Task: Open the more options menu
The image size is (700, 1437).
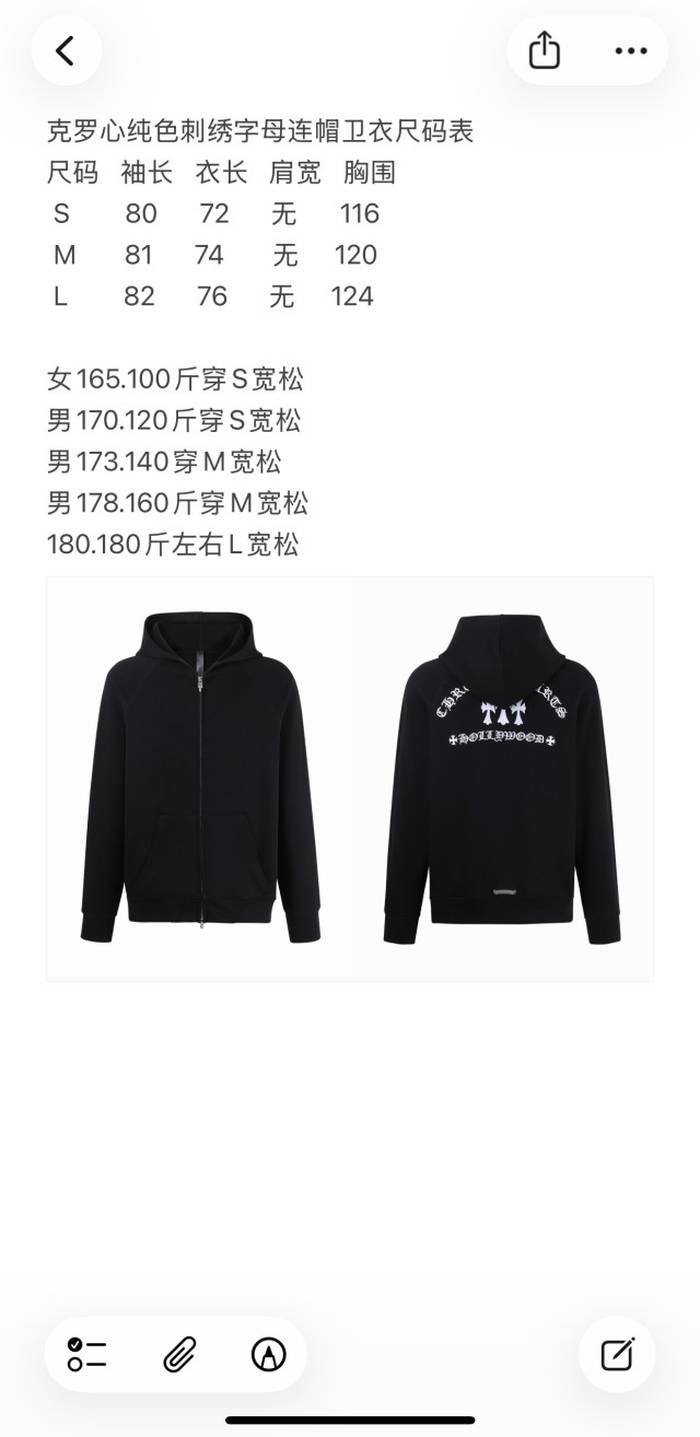Action: pyautogui.click(x=631, y=51)
